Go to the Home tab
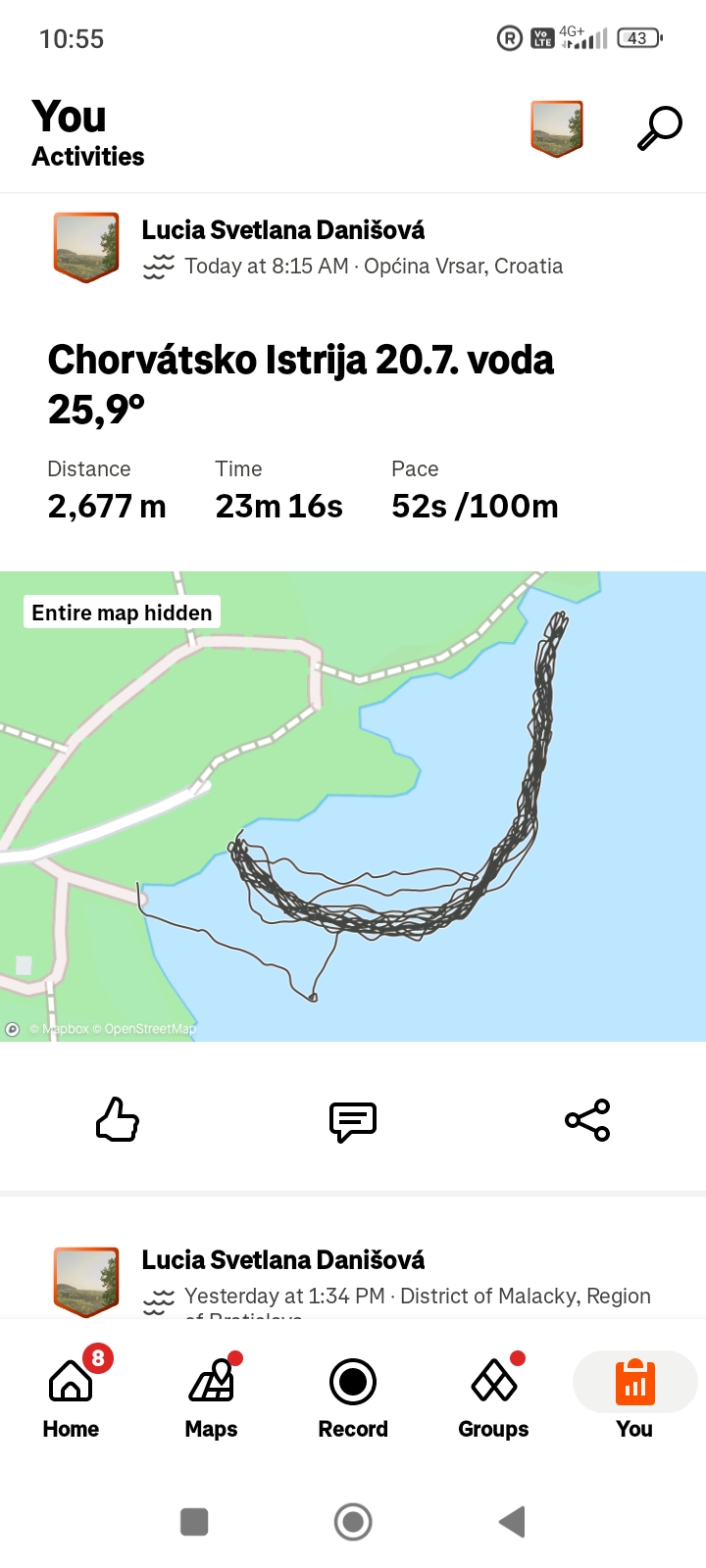Screen dimensions: 706x1568 tap(71, 1392)
